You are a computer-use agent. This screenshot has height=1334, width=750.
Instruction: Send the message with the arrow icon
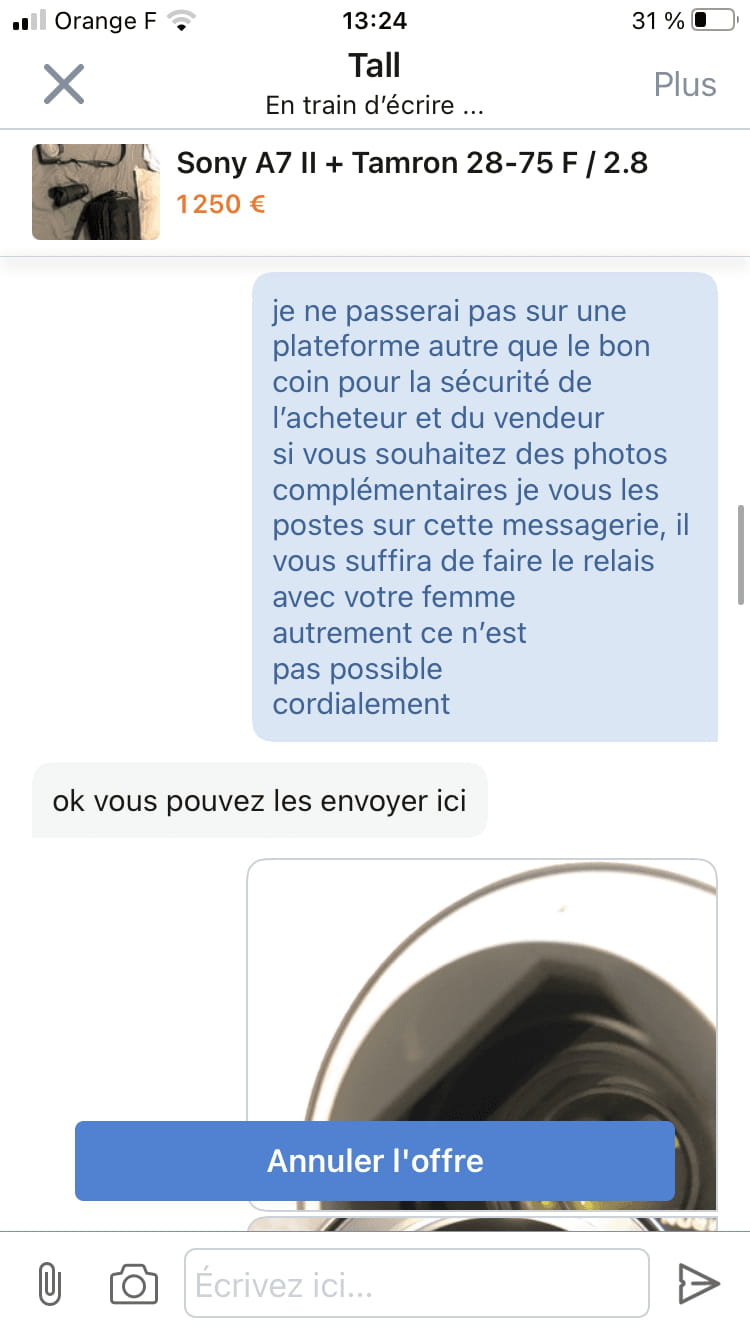[x=699, y=1284]
